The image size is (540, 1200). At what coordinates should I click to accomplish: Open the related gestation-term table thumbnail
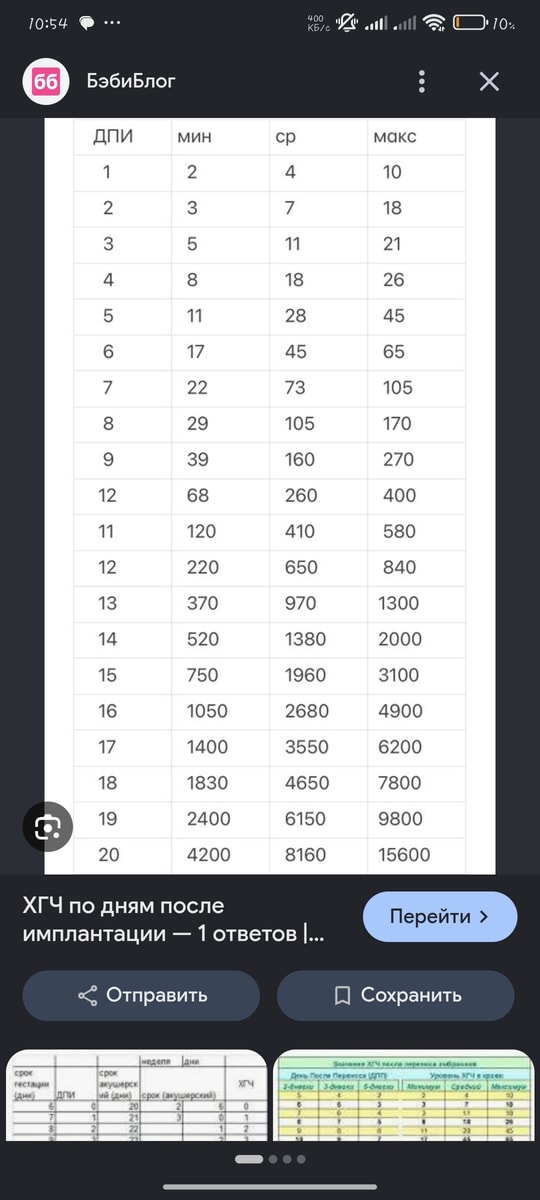pyautogui.click(x=136, y=1095)
